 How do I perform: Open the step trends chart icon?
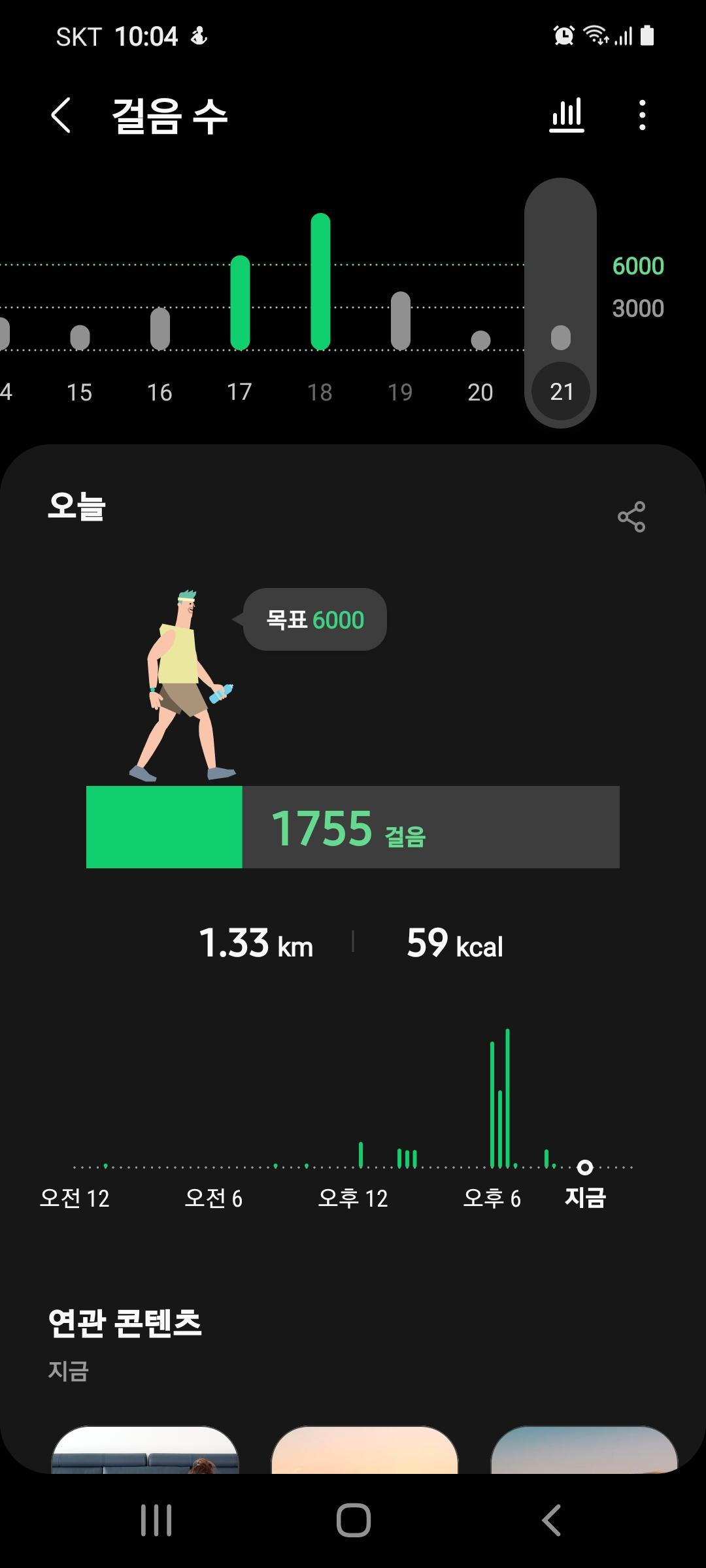[566, 116]
